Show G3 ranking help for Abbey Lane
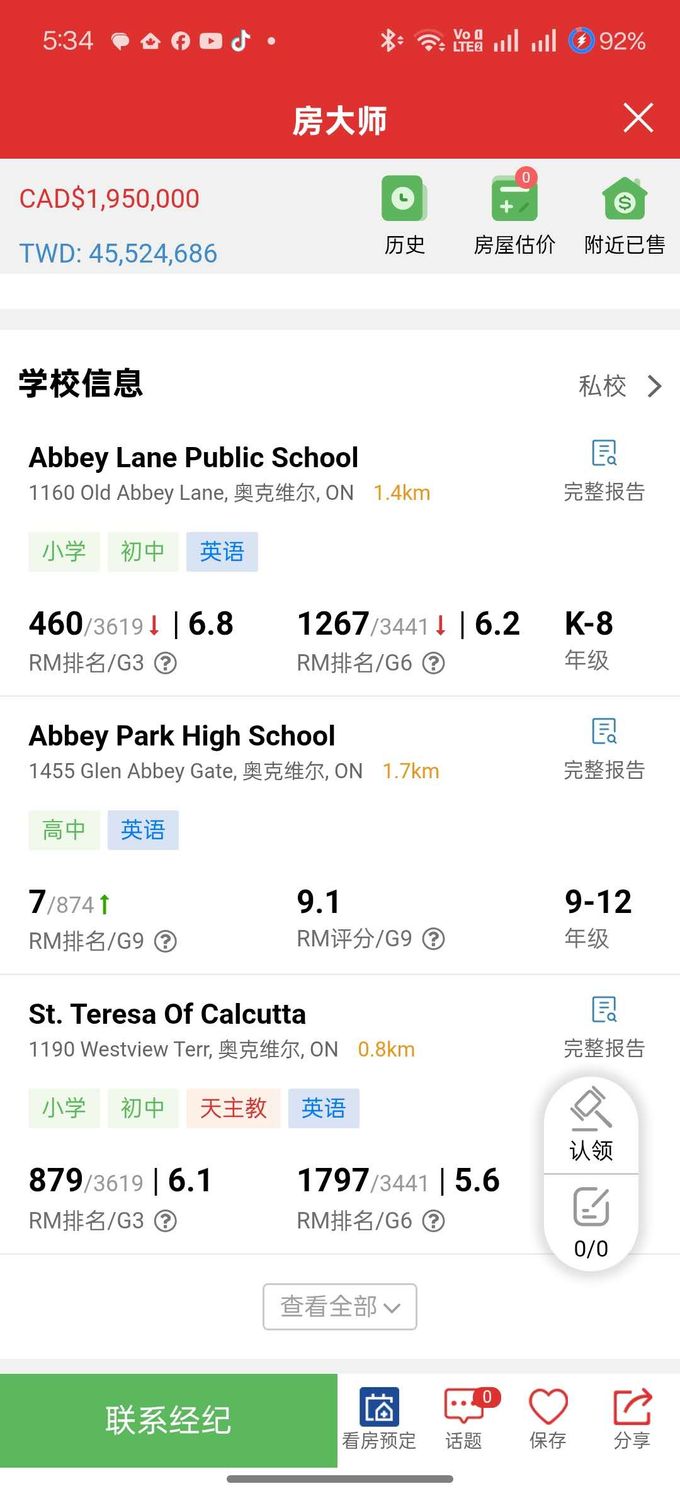Image resolution: width=680 pixels, height=1496 pixels. [x=166, y=663]
